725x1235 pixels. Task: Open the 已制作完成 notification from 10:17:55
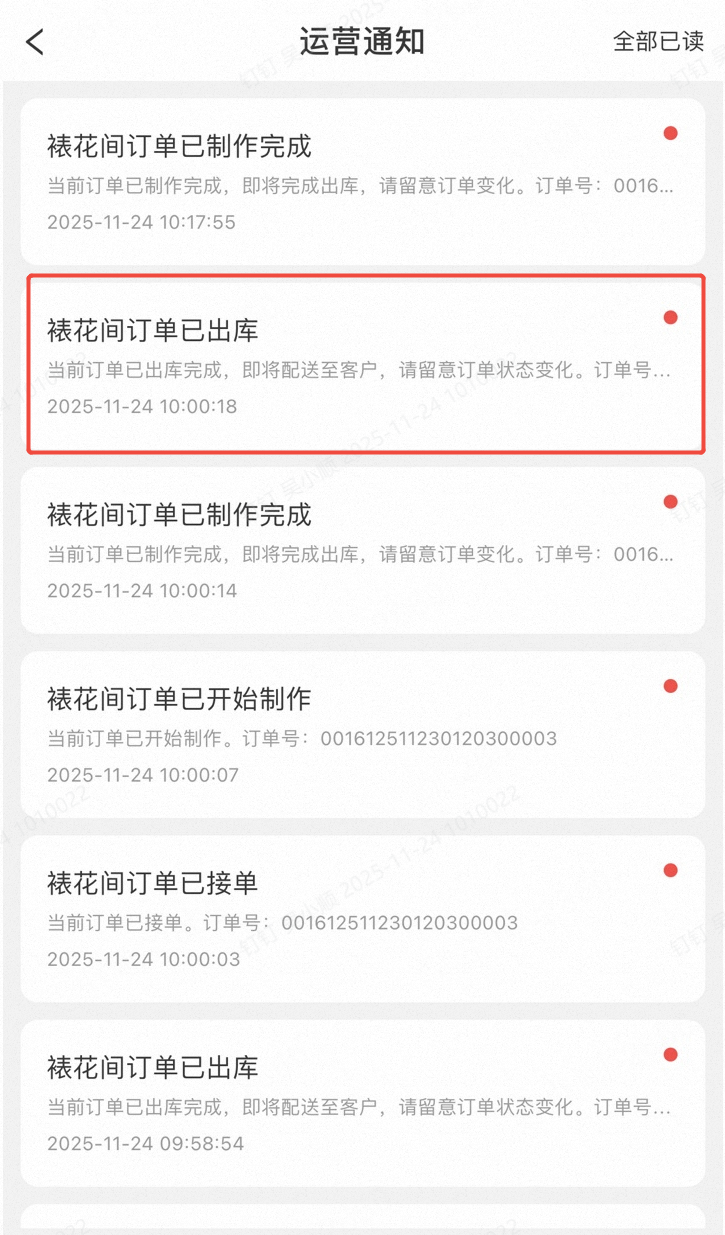[362, 182]
